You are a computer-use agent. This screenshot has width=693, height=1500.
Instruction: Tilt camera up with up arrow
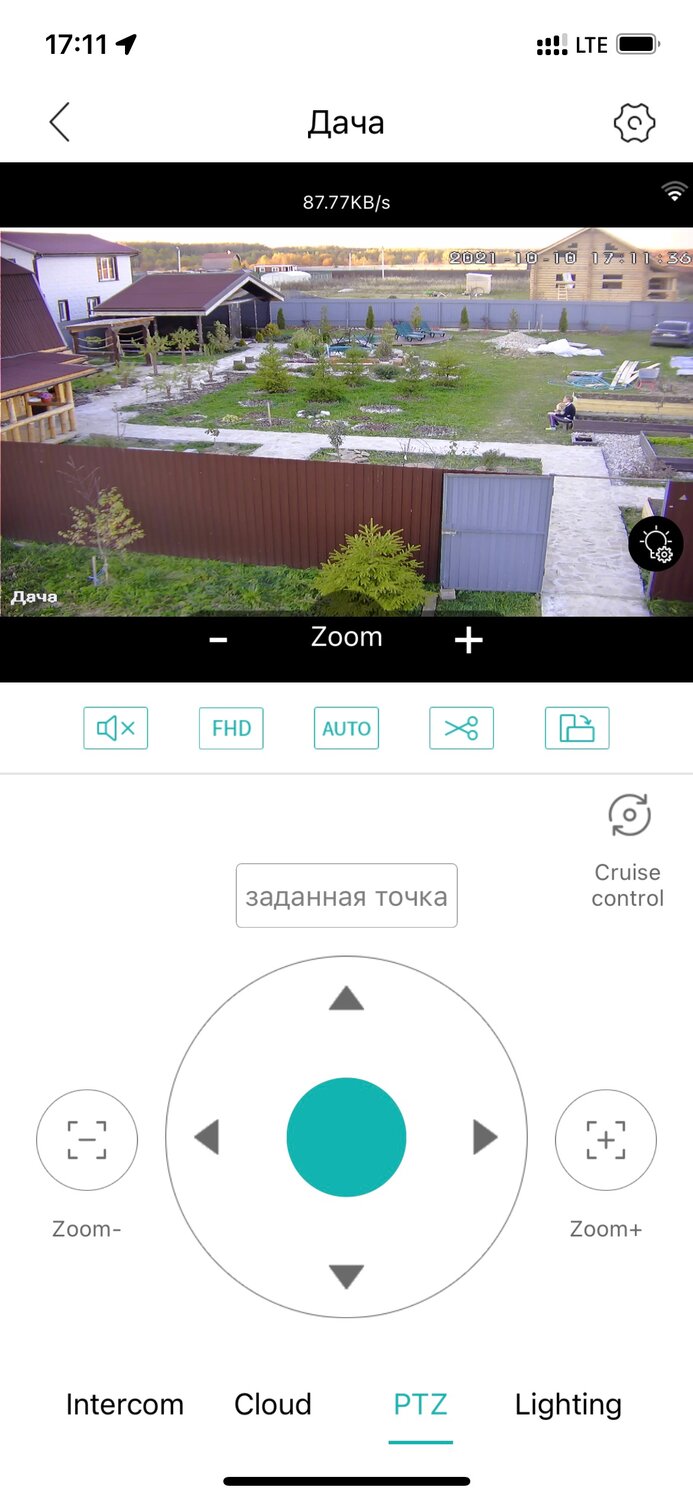click(346, 998)
